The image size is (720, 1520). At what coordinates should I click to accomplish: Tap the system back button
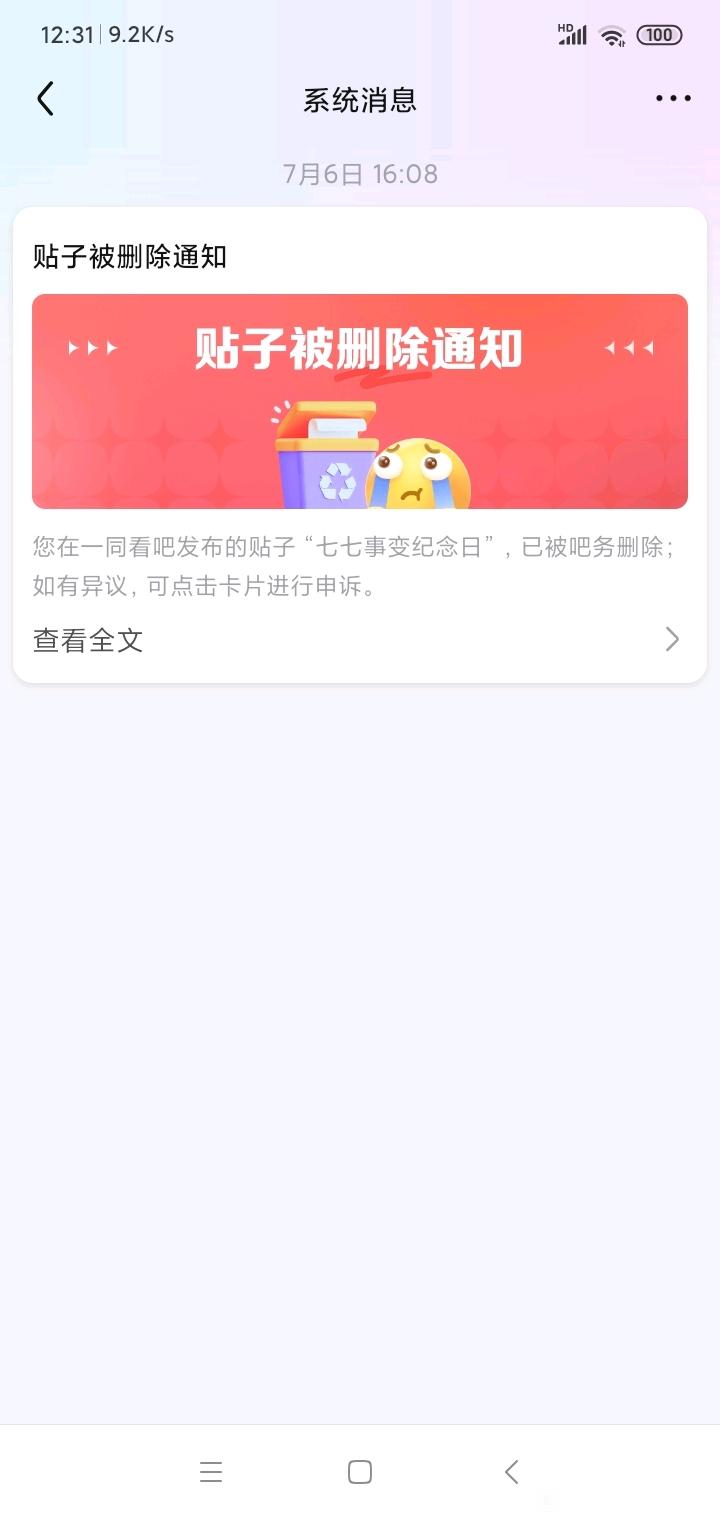(x=511, y=1472)
